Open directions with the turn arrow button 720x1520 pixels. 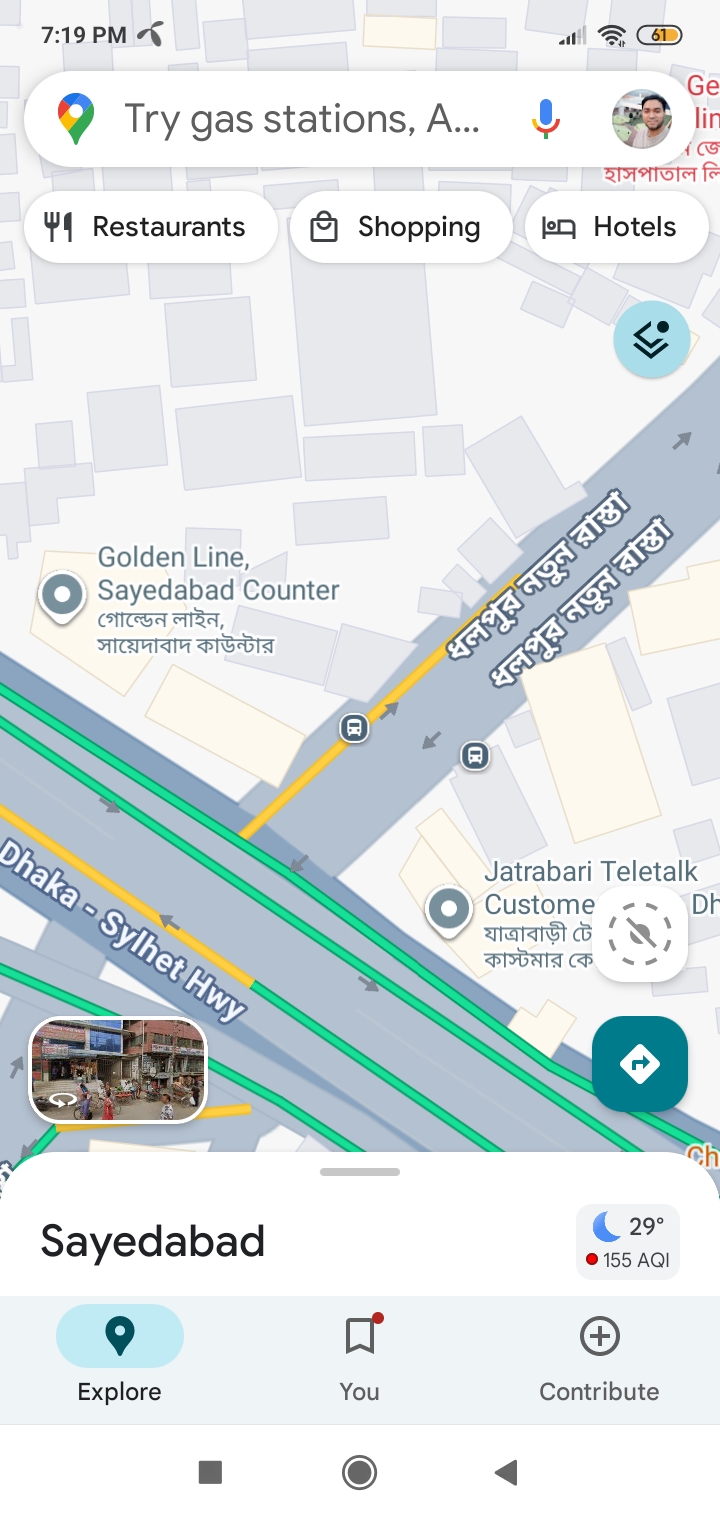[x=640, y=1064]
